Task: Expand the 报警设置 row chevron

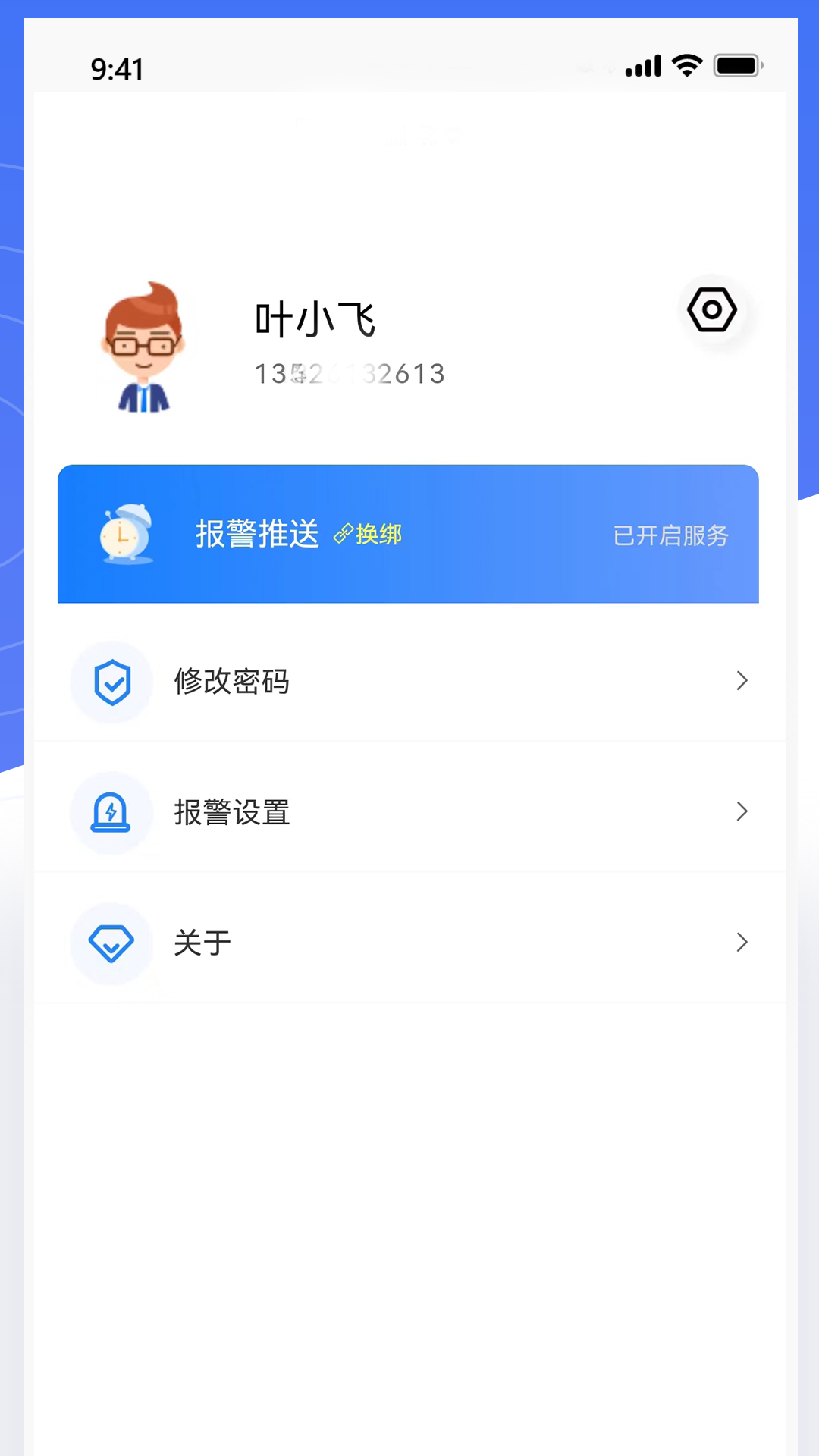Action: pos(742,811)
